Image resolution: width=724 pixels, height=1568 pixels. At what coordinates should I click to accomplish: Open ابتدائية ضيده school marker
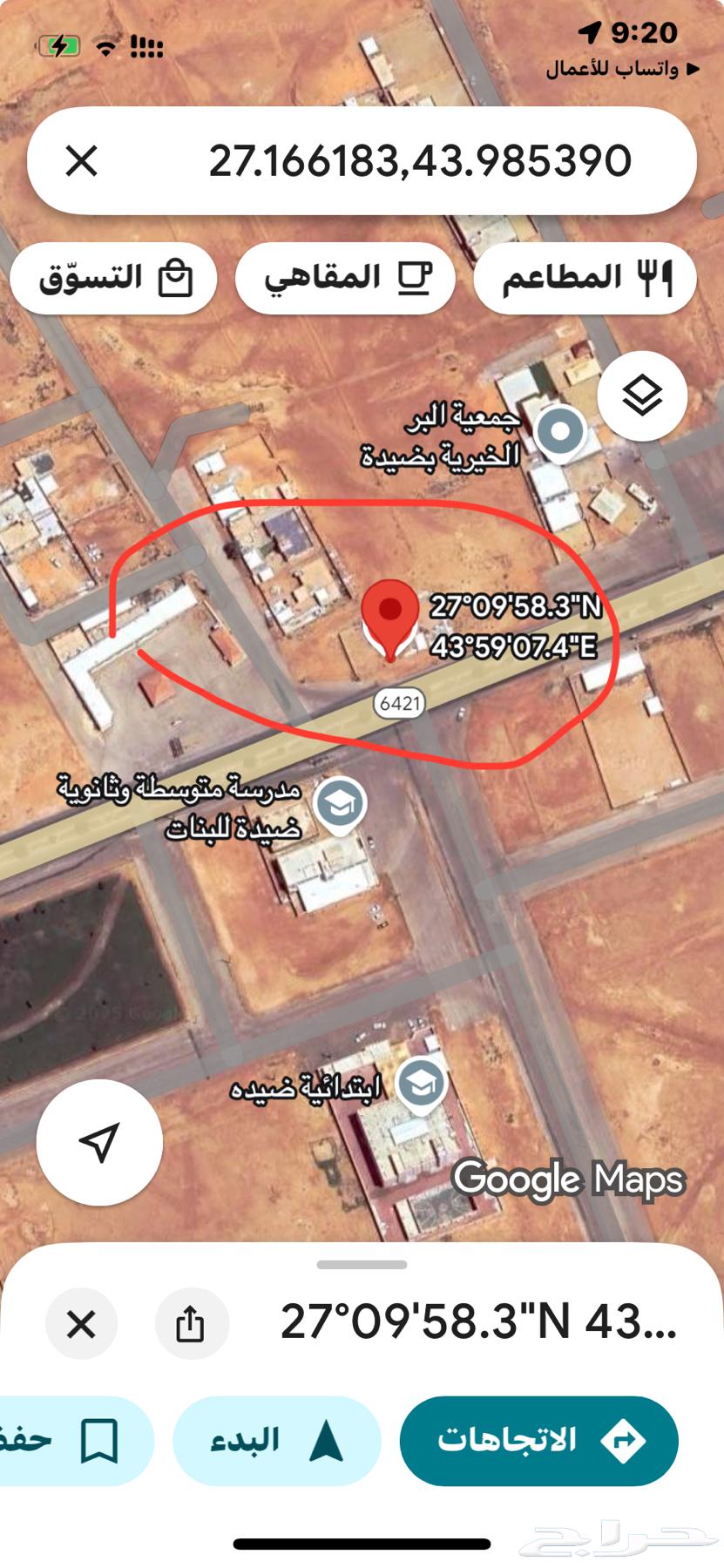coord(422,1085)
